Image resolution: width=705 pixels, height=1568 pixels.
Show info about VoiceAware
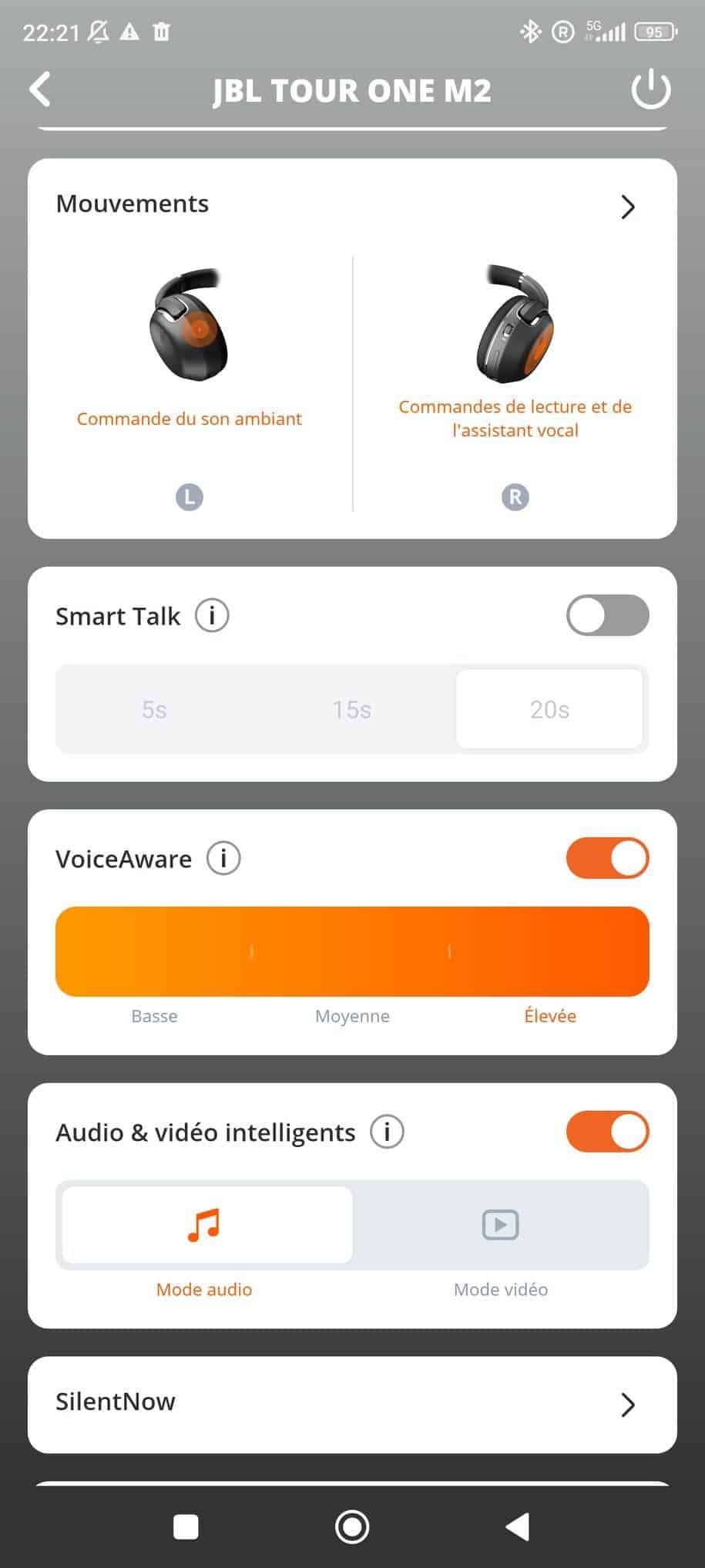(x=223, y=858)
